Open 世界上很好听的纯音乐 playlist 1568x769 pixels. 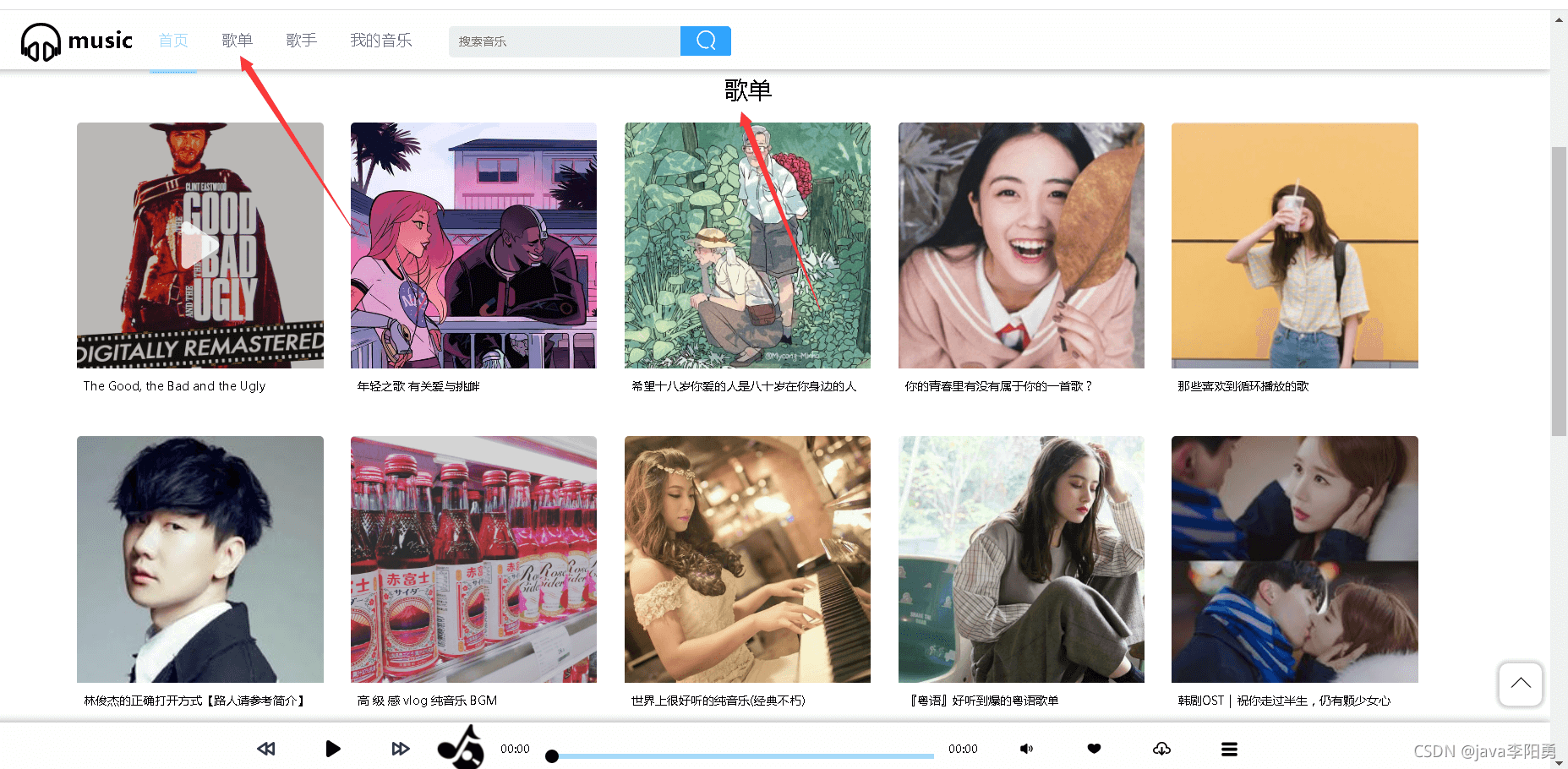747,559
